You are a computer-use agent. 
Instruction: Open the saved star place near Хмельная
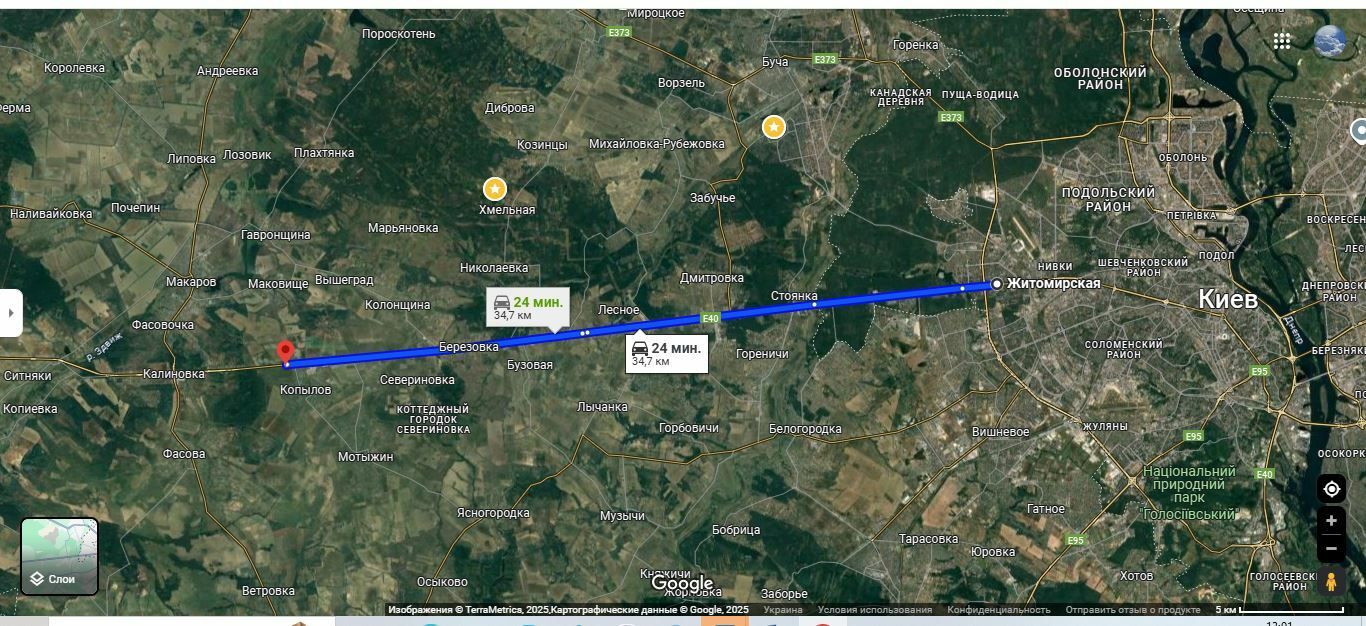point(495,189)
